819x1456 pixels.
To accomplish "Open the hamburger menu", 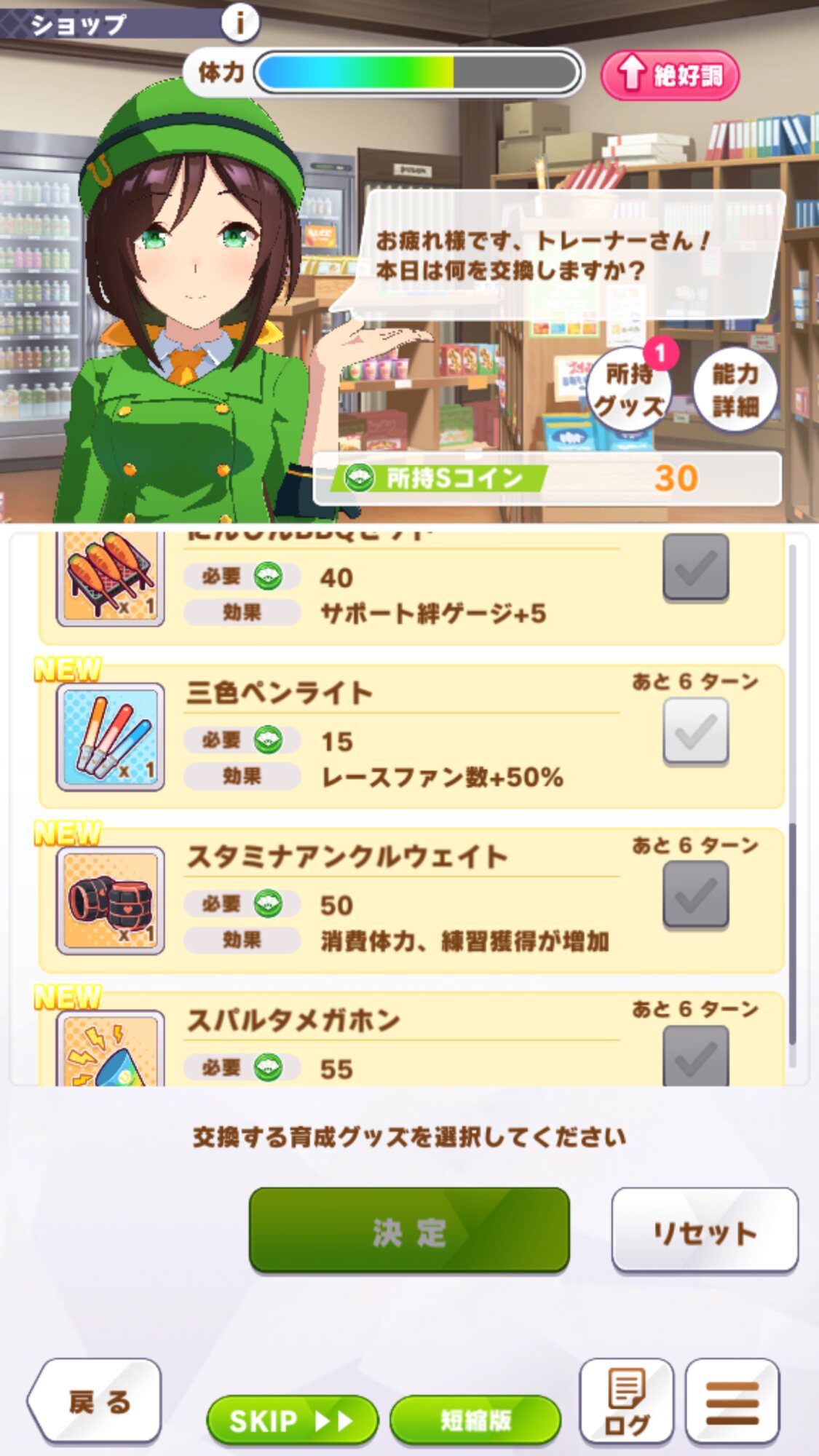I will point(732,1401).
